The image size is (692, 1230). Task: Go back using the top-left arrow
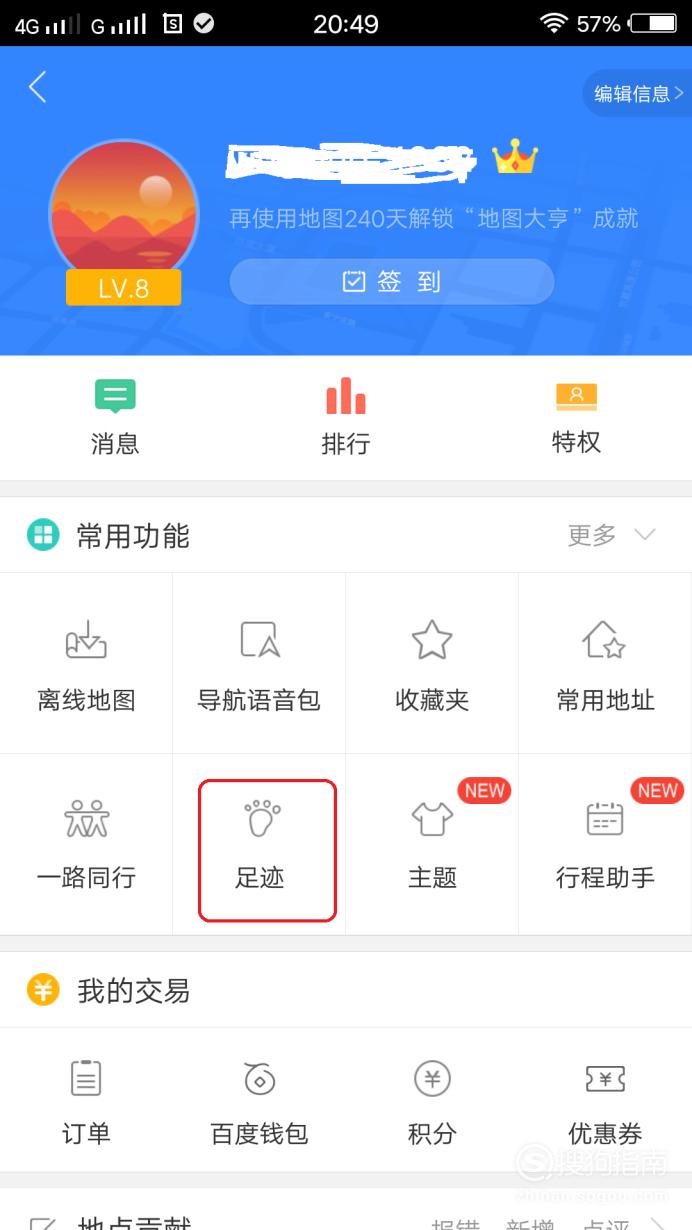pos(38,88)
